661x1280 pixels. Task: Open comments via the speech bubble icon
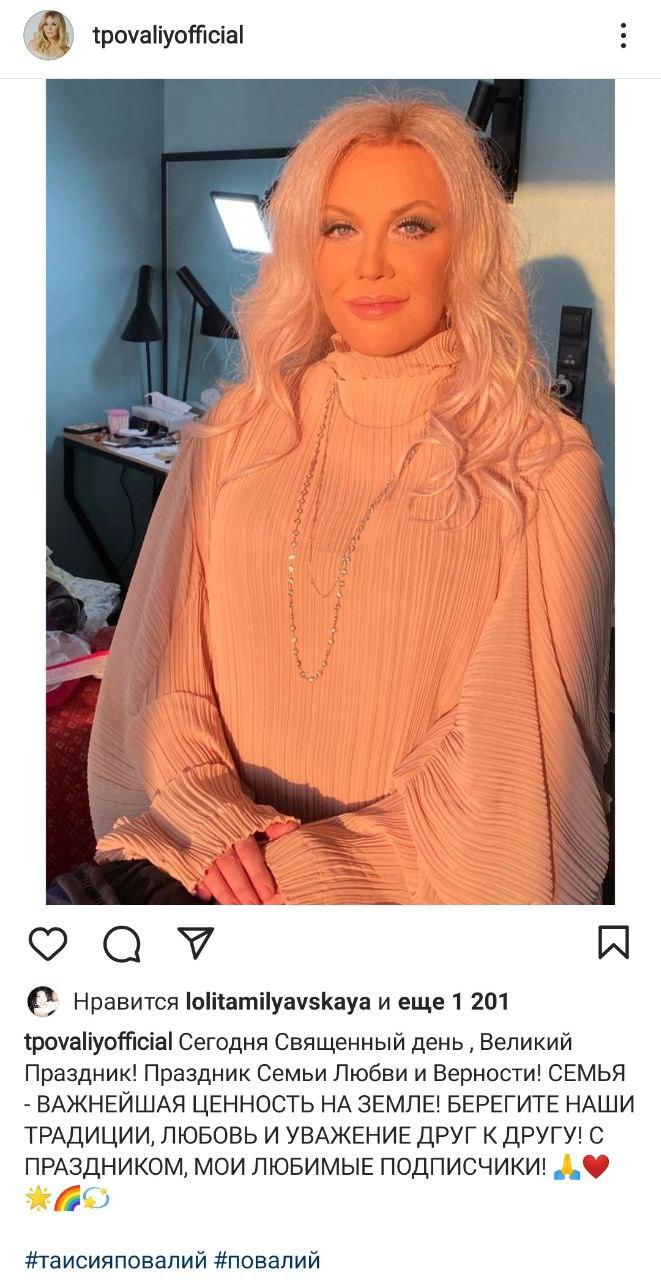pyautogui.click(x=121, y=943)
